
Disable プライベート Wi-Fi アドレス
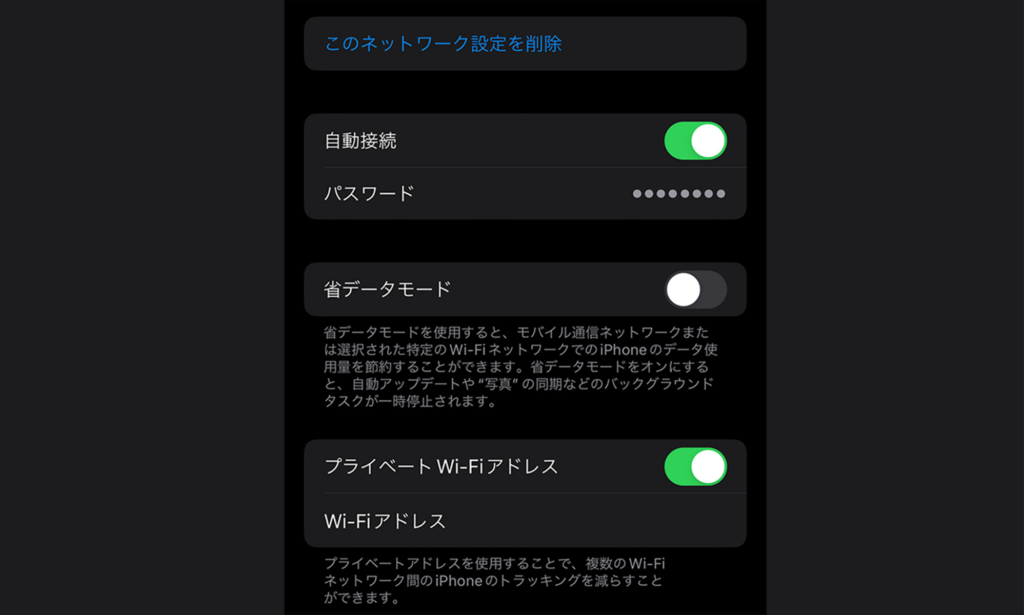695,467
